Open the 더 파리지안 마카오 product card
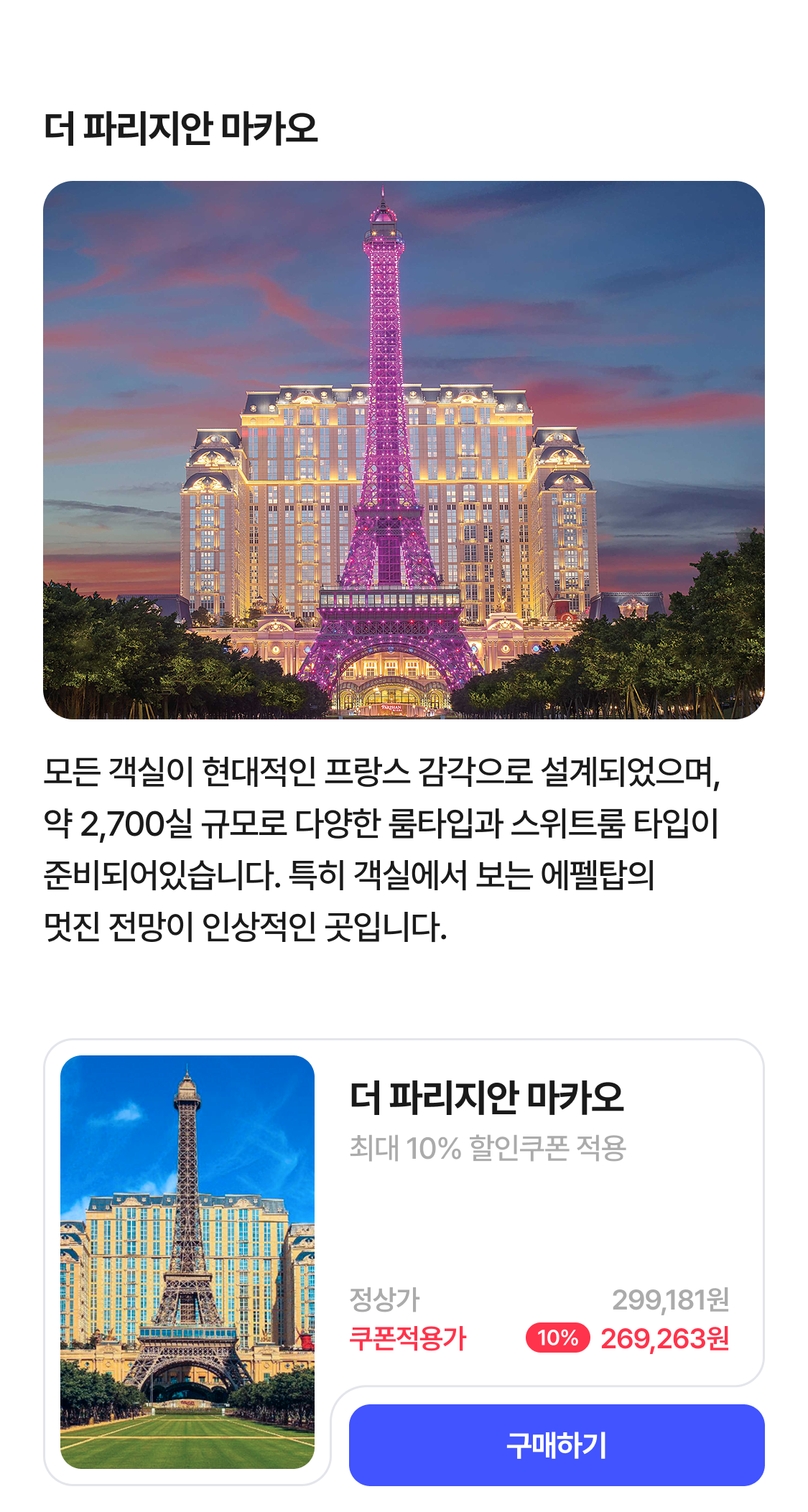Image resolution: width=808 pixels, height=1512 pixels. point(486,1098)
